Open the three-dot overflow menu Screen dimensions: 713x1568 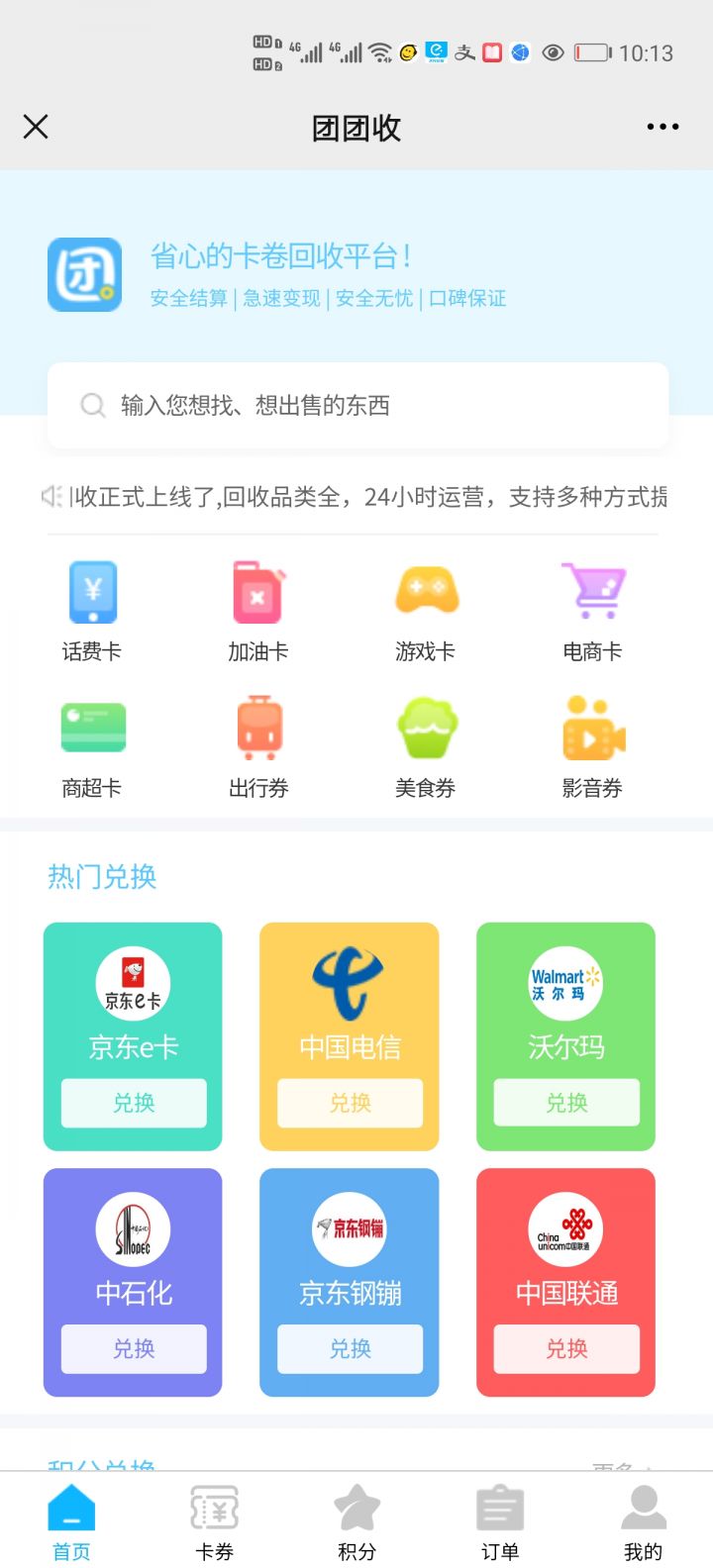[x=662, y=127]
